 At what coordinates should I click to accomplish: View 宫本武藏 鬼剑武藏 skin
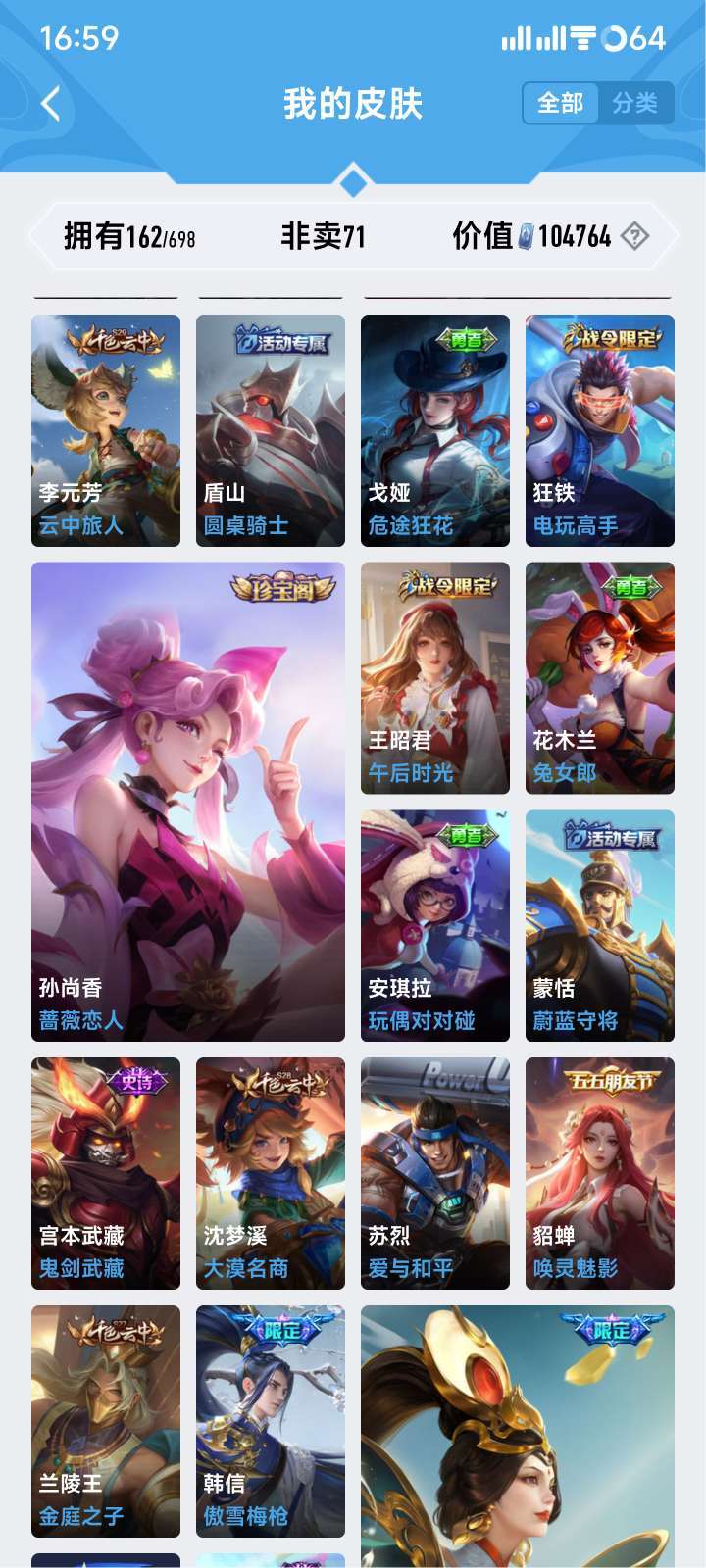point(106,1173)
